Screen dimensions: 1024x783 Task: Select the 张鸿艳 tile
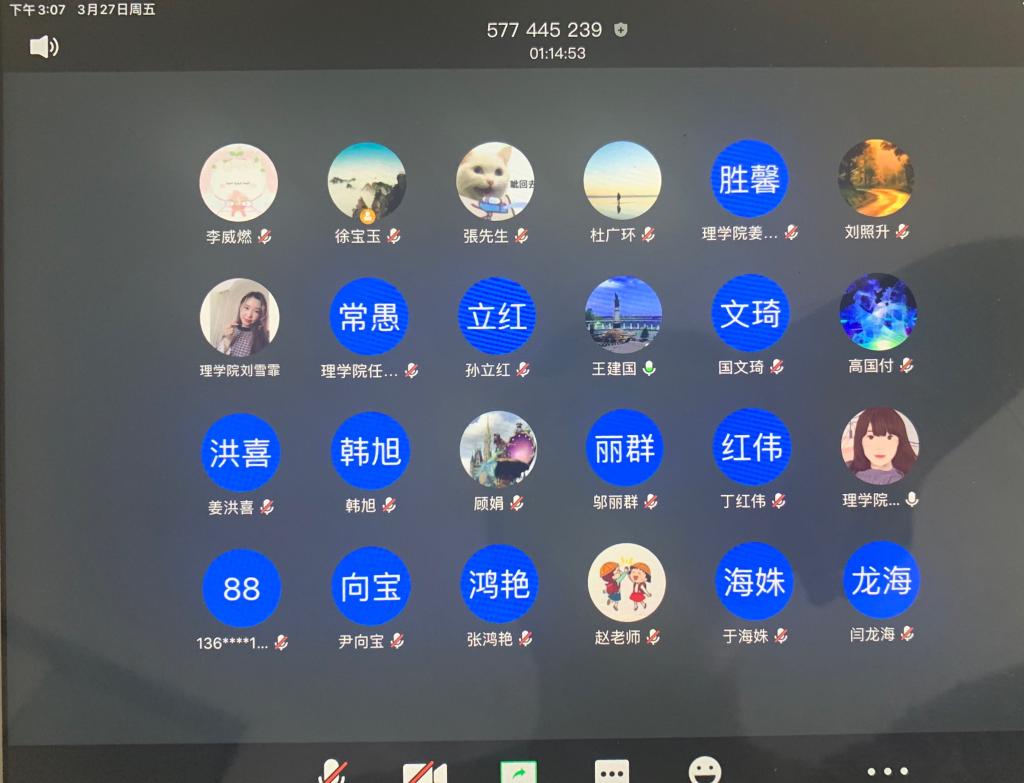click(x=499, y=584)
